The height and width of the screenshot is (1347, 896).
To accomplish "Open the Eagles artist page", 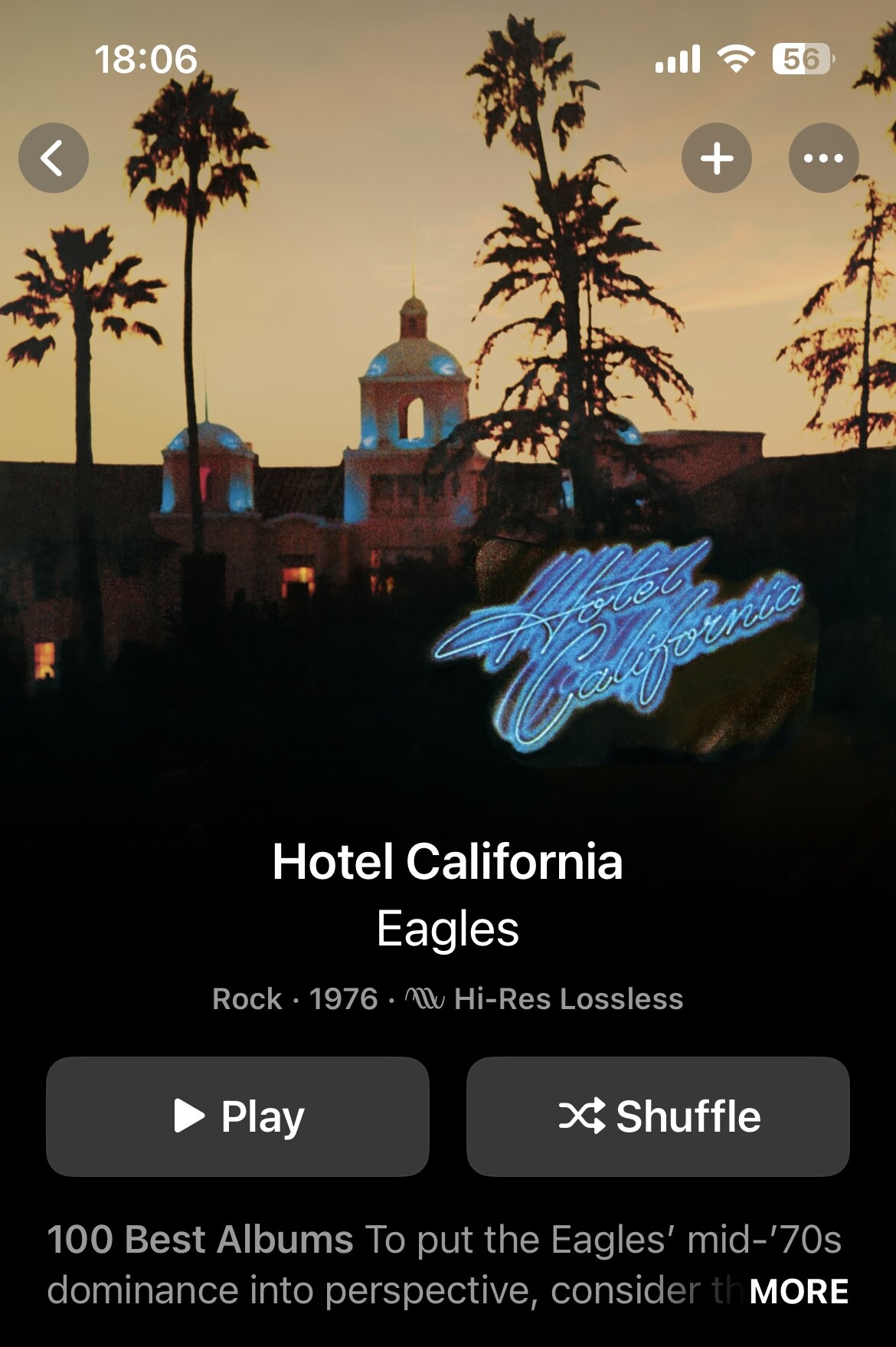I will 447,929.
